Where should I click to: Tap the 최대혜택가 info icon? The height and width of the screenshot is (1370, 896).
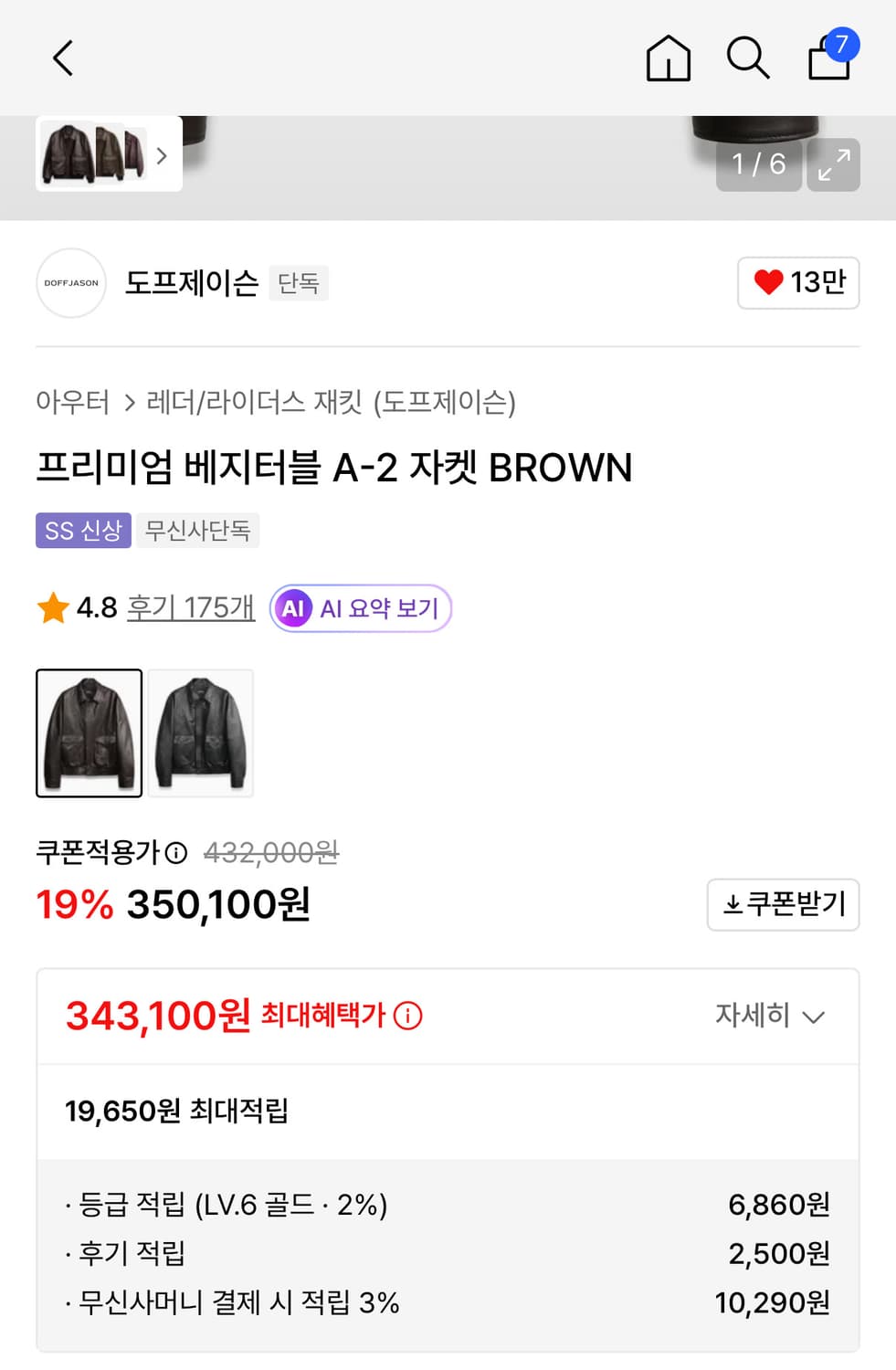(407, 1016)
